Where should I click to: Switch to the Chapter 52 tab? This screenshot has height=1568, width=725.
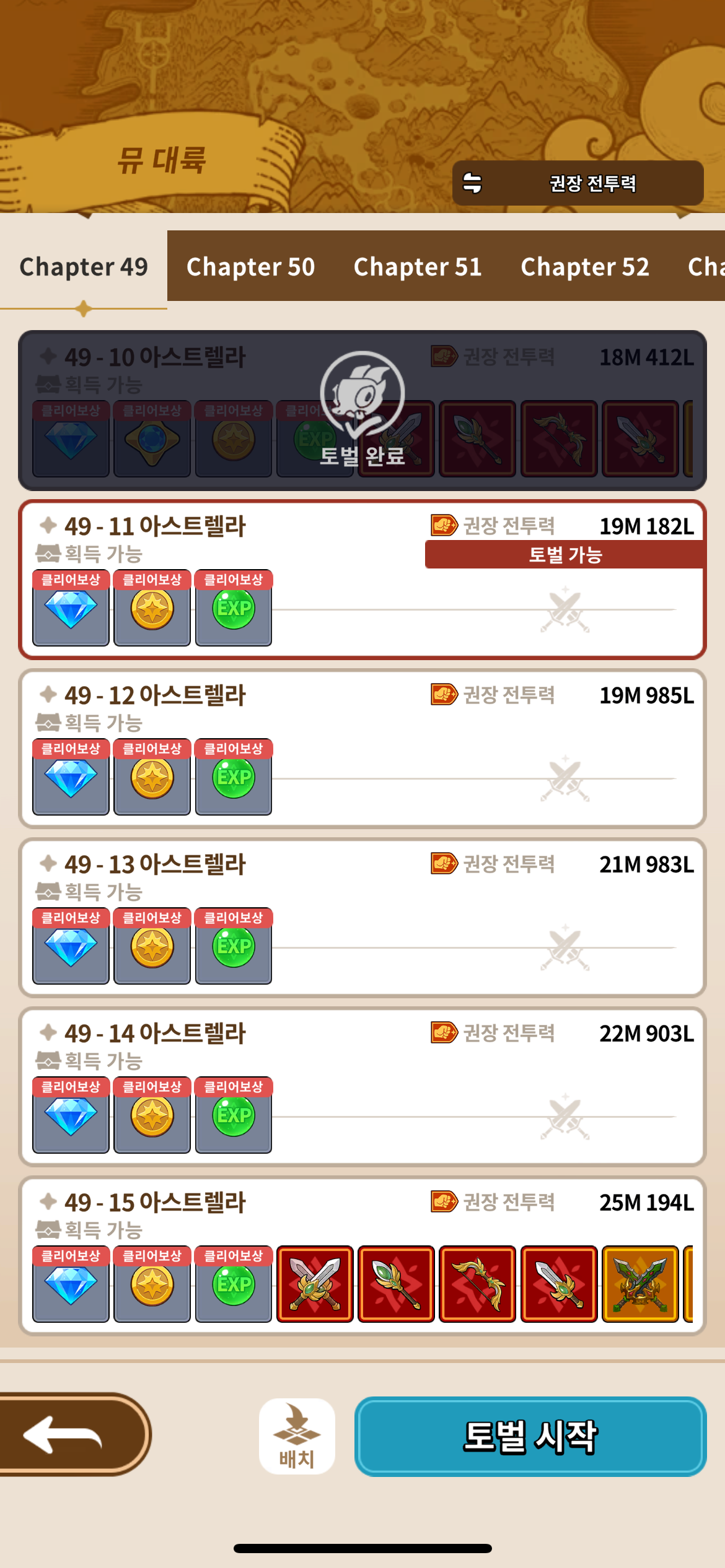(x=585, y=267)
